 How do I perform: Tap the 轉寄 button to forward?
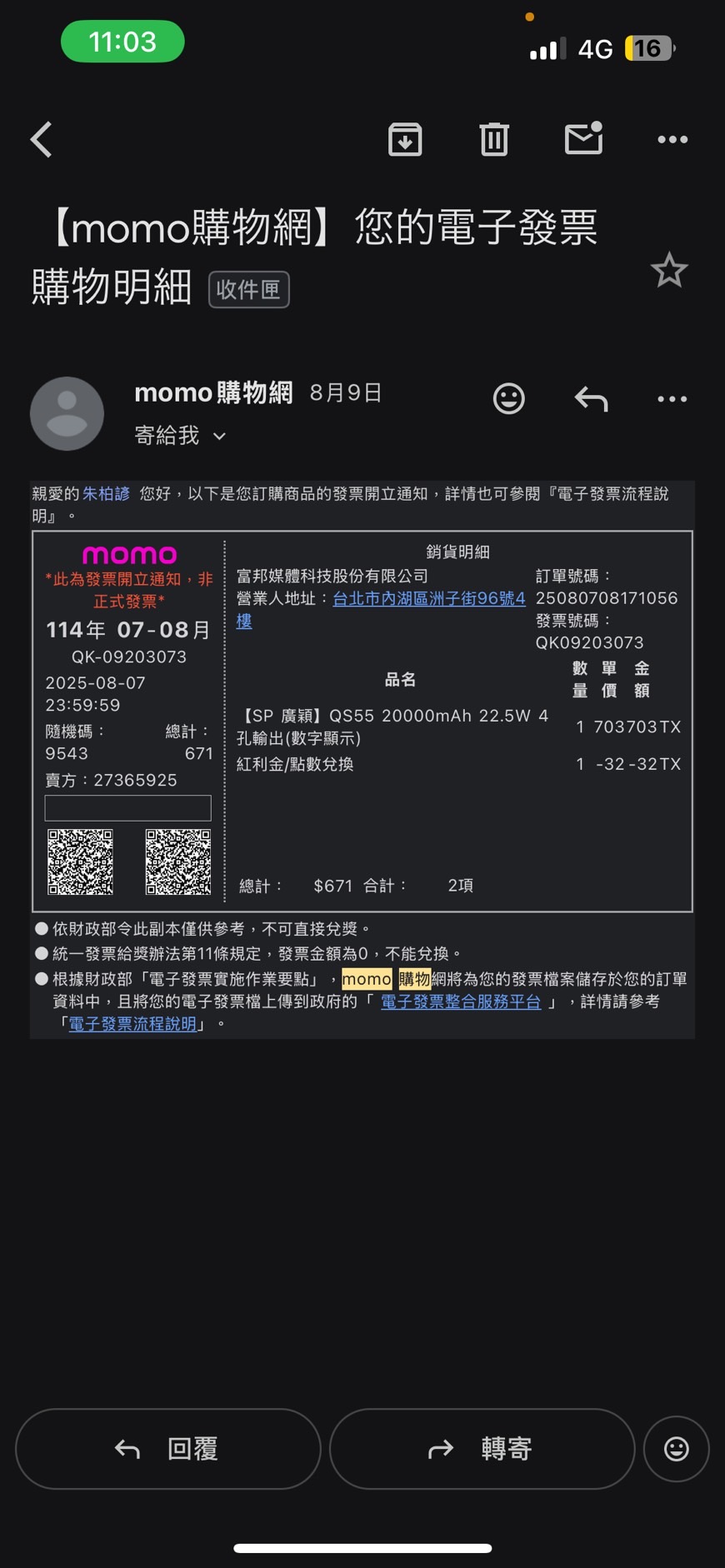tap(482, 1449)
